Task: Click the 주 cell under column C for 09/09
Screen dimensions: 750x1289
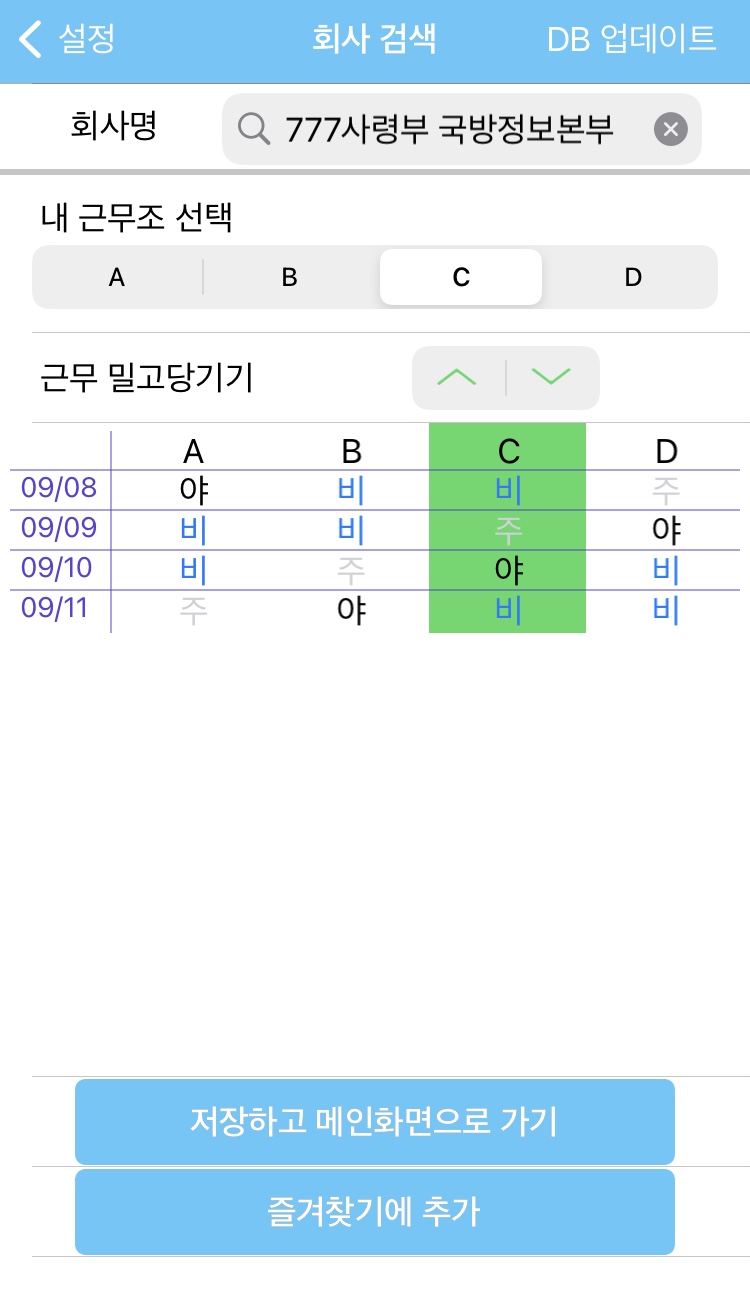Action: pyautogui.click(x=507, y=530)
